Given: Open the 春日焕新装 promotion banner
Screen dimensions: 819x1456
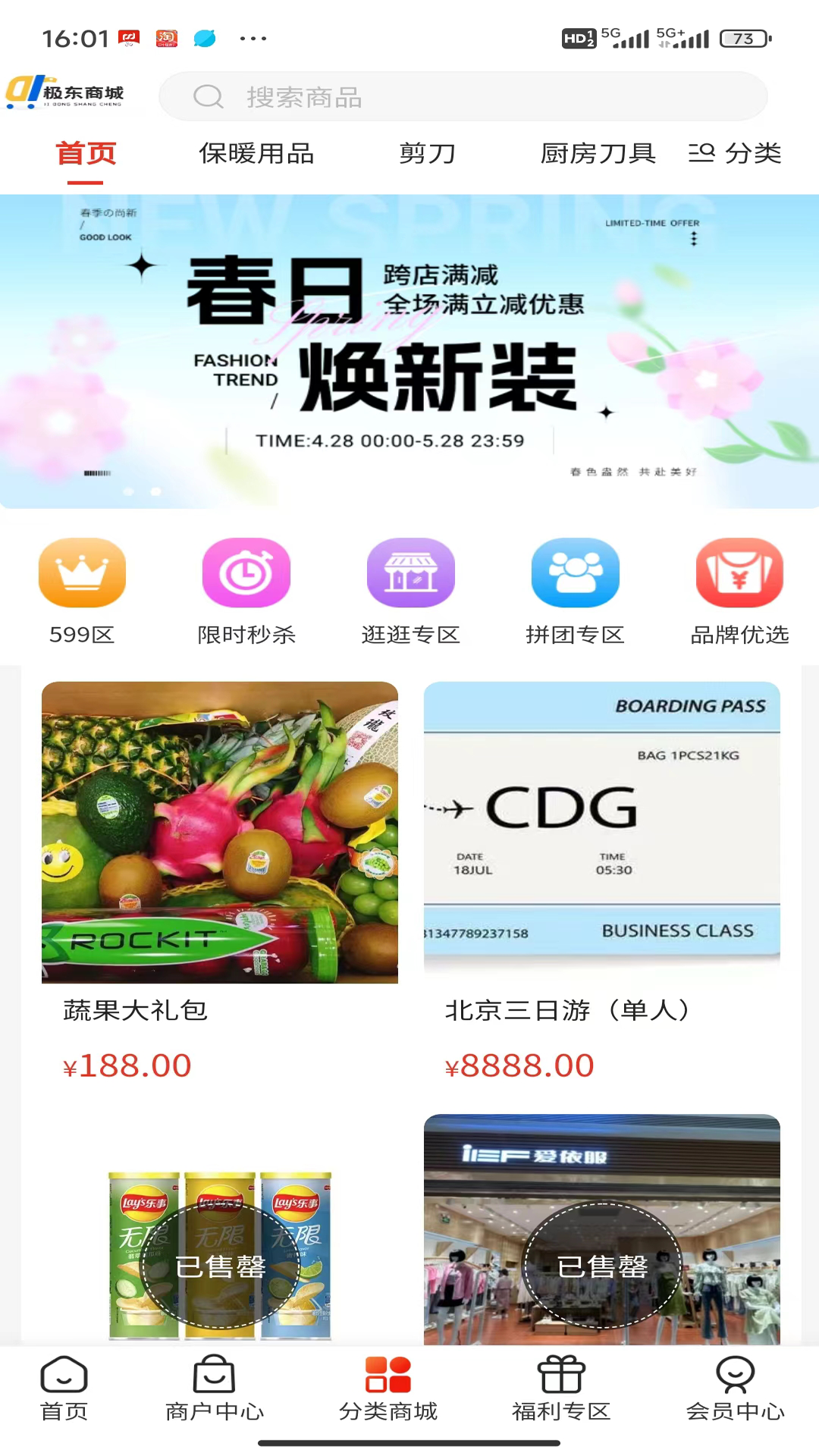Looking at the screenshot, I should click(409, 351).
